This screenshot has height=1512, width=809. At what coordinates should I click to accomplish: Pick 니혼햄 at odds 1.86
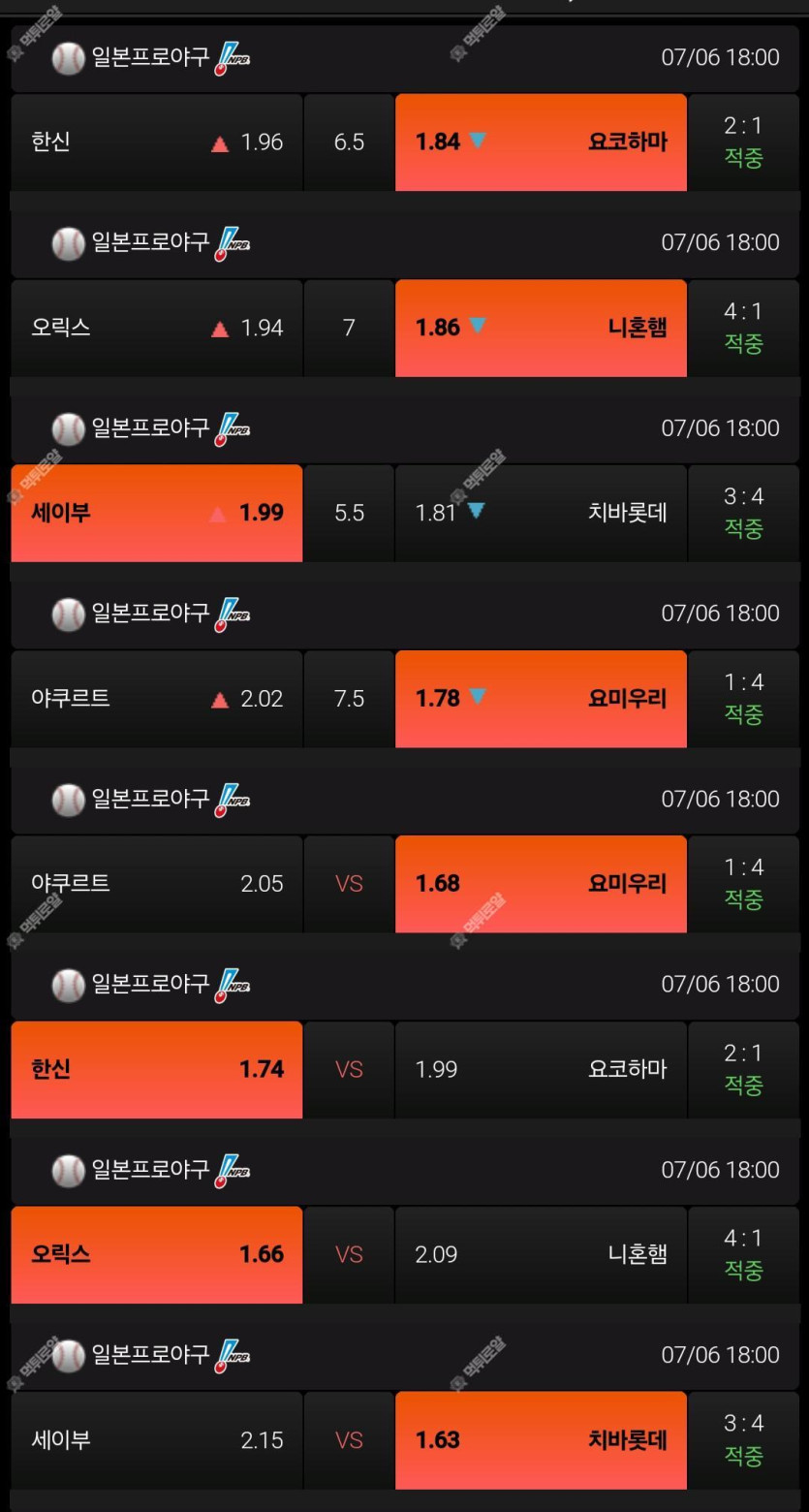pos(541,328)
